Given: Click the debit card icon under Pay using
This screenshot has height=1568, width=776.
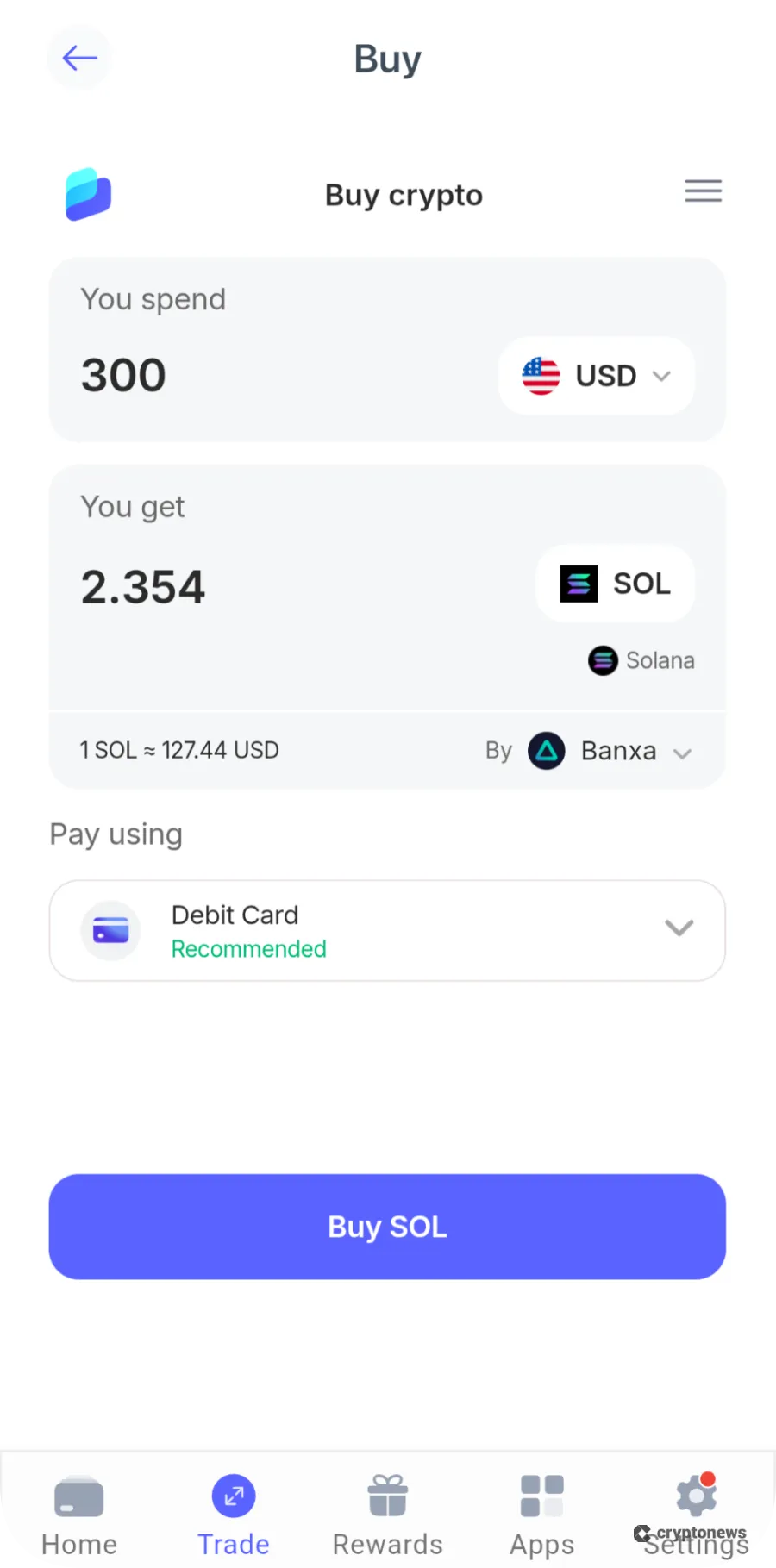Looking at the screenshot, I should coord(110,930).
